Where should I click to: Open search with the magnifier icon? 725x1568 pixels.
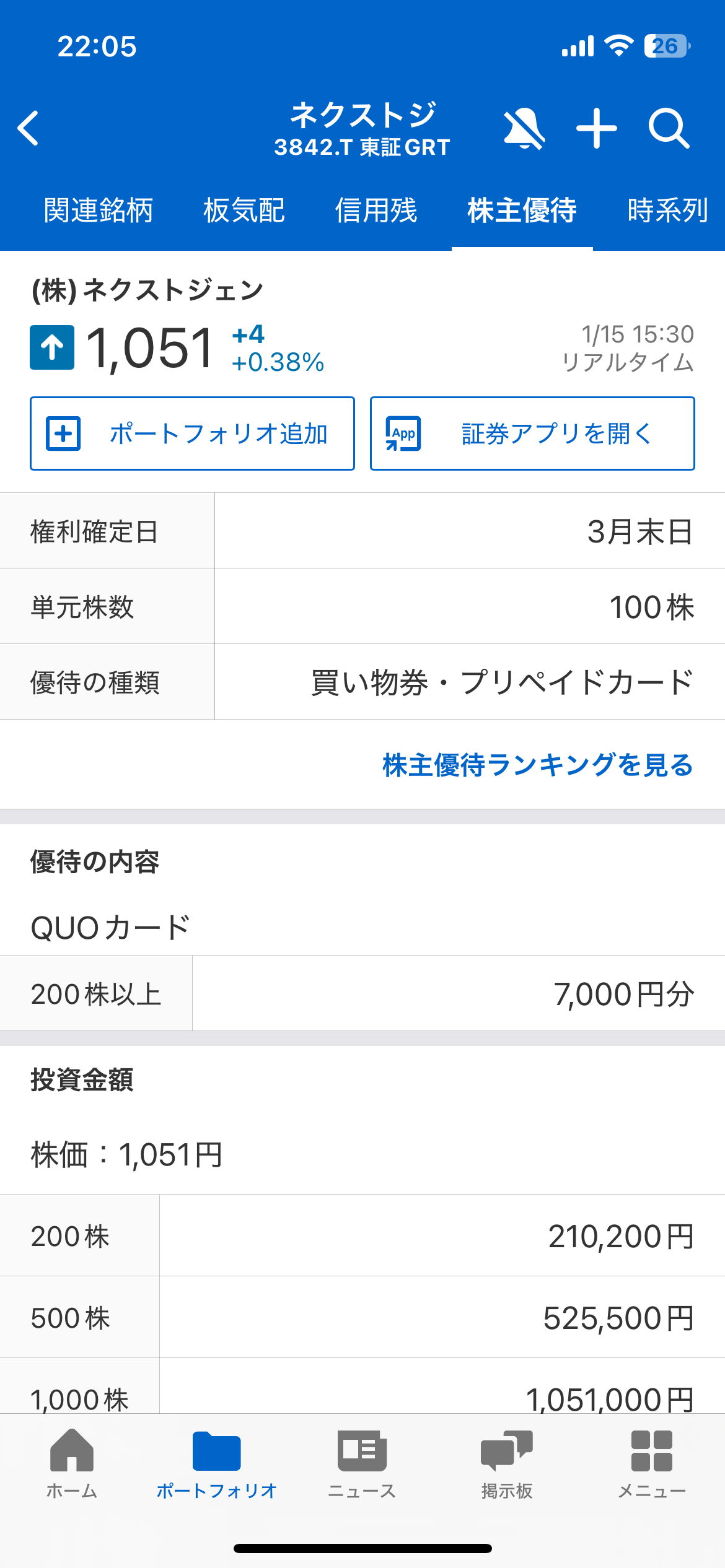point(669,128)
